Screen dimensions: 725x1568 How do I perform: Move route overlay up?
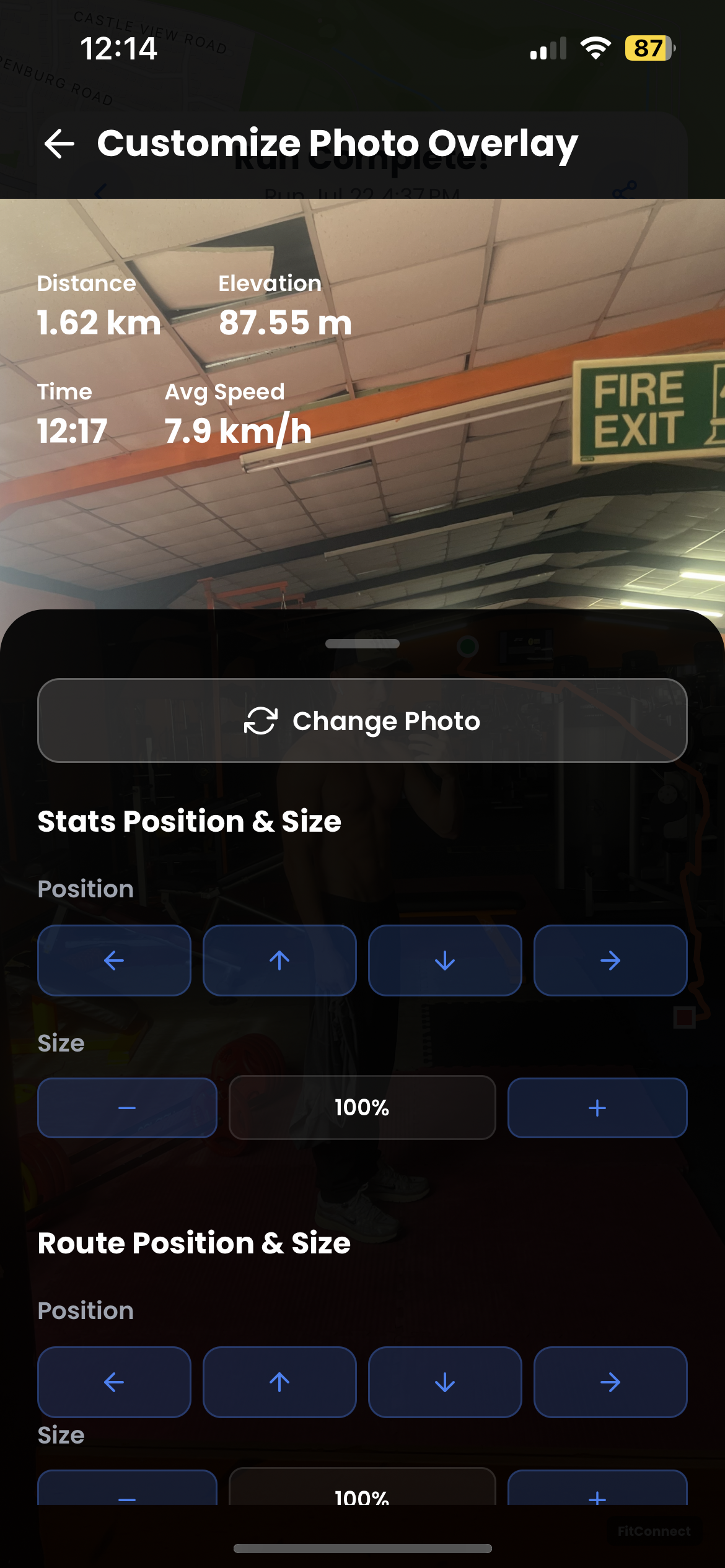coord(279,1382)
